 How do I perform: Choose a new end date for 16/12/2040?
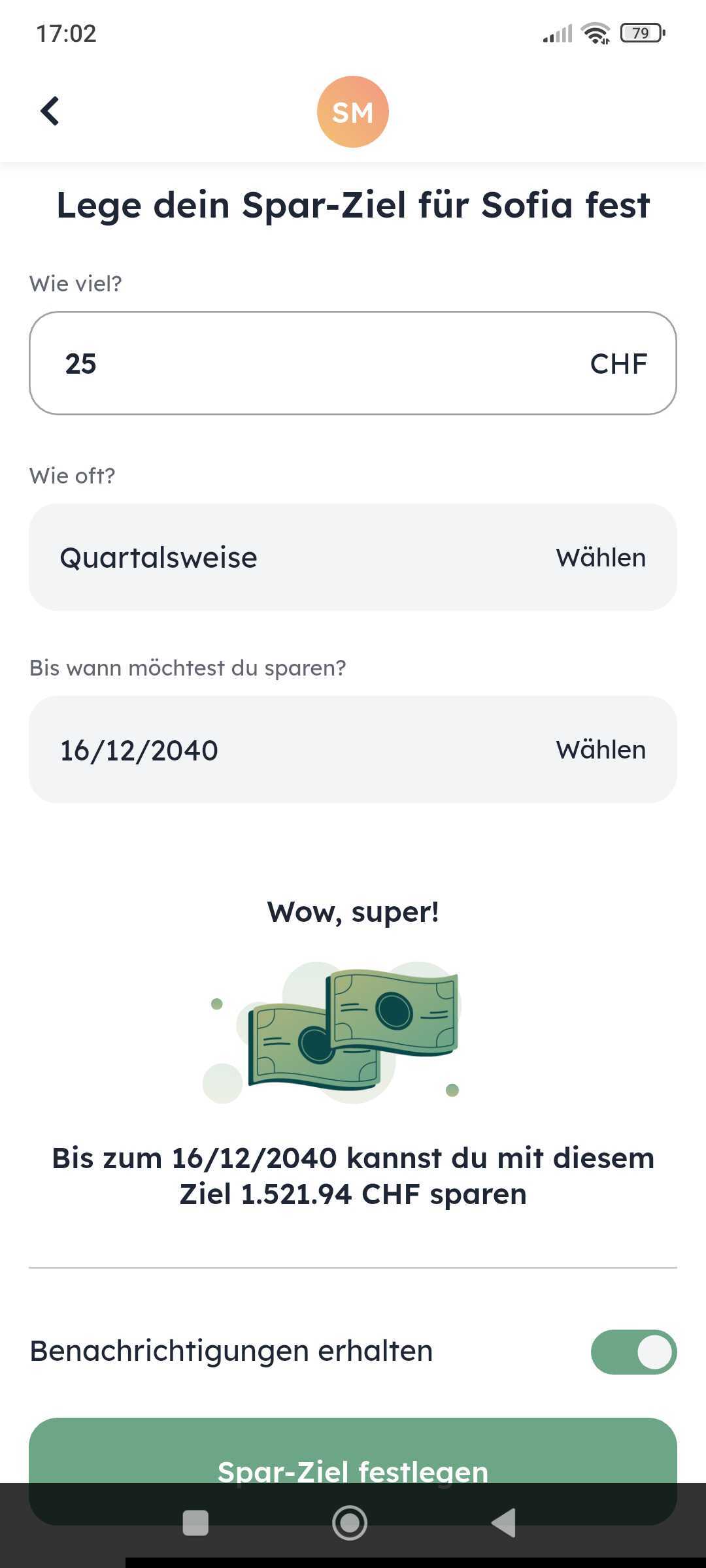click(x=353, y=749)
